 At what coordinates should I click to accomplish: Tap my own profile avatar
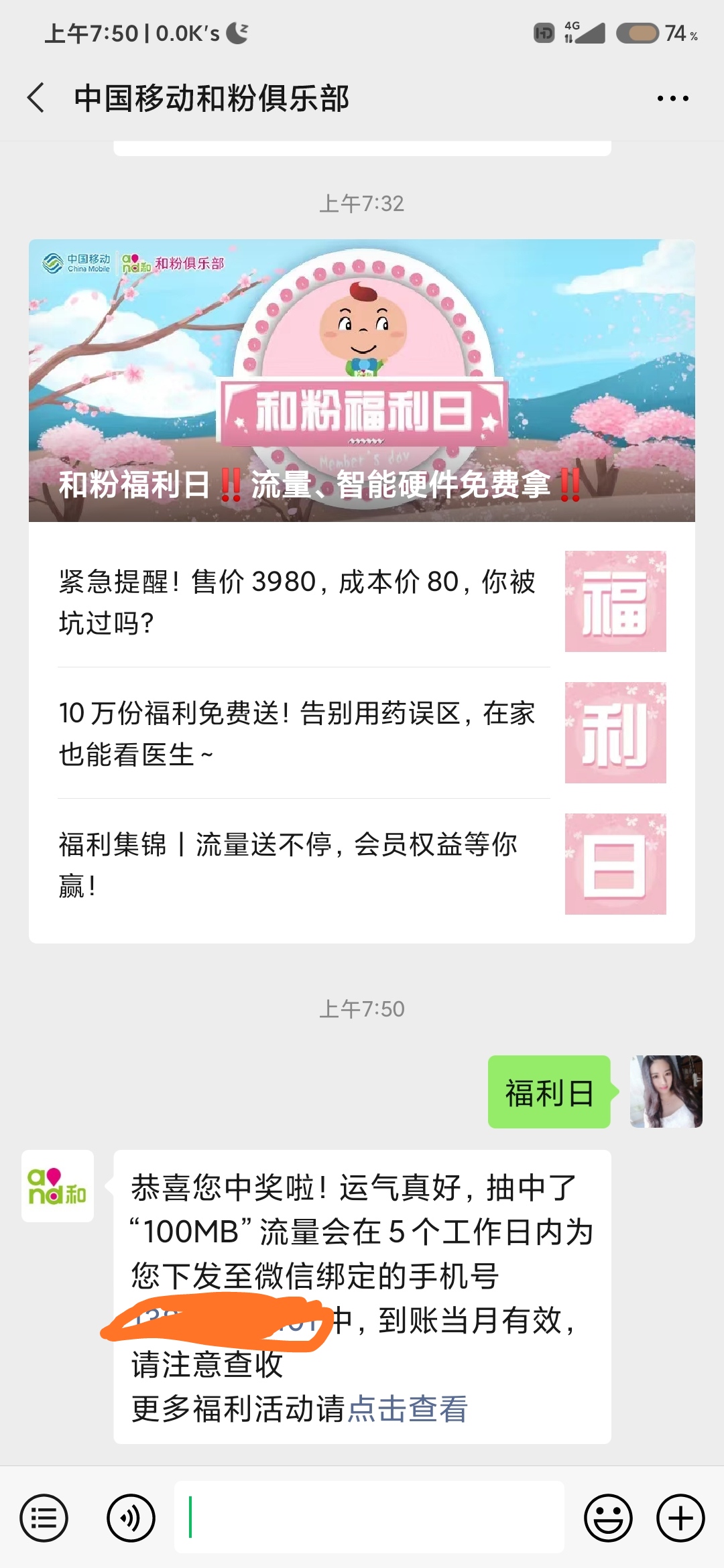coord(666,1092)
